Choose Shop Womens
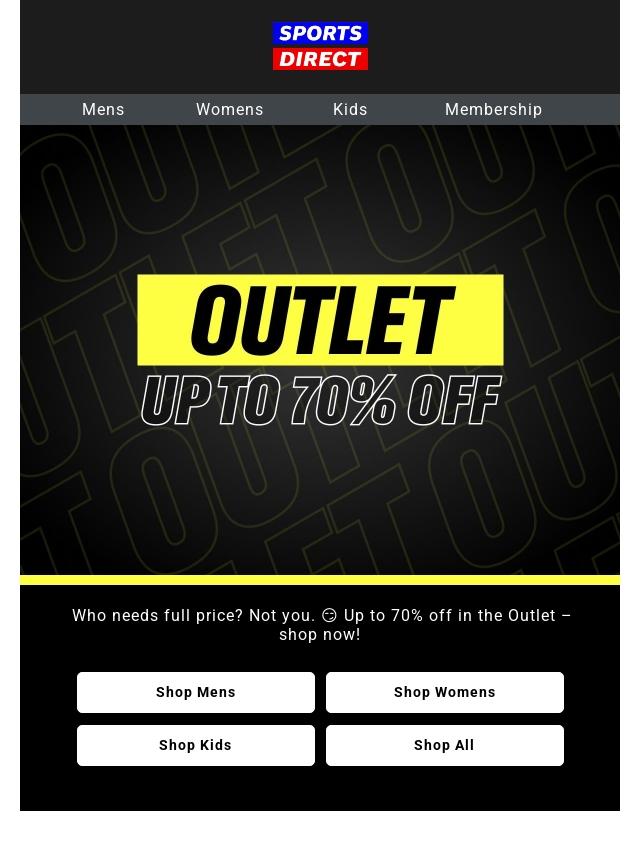 tap(445, 692)
